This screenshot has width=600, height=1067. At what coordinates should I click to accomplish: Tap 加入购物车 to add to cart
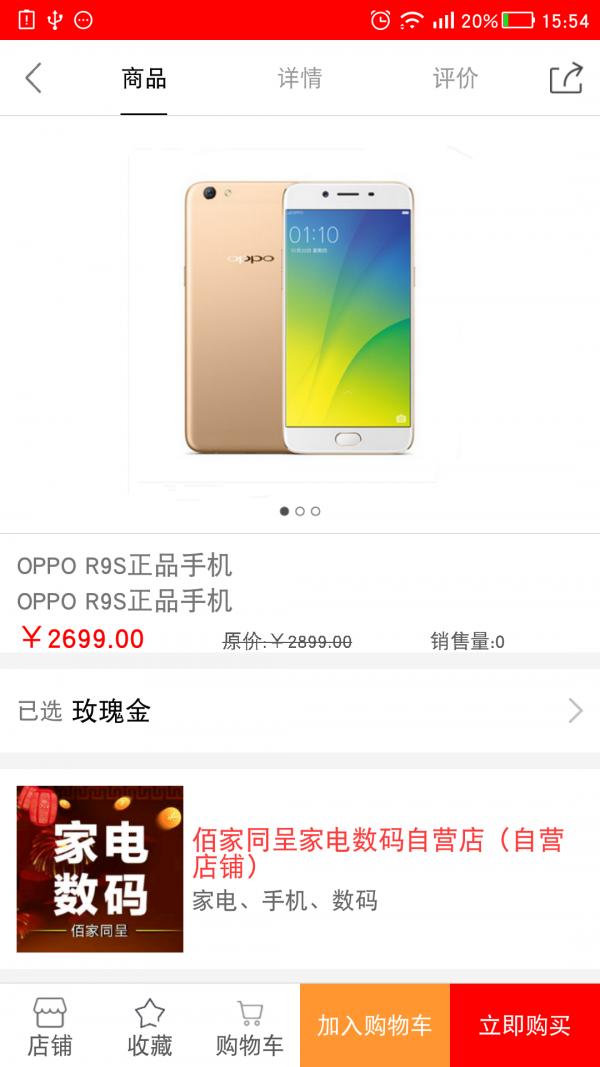coord(375,1025)
